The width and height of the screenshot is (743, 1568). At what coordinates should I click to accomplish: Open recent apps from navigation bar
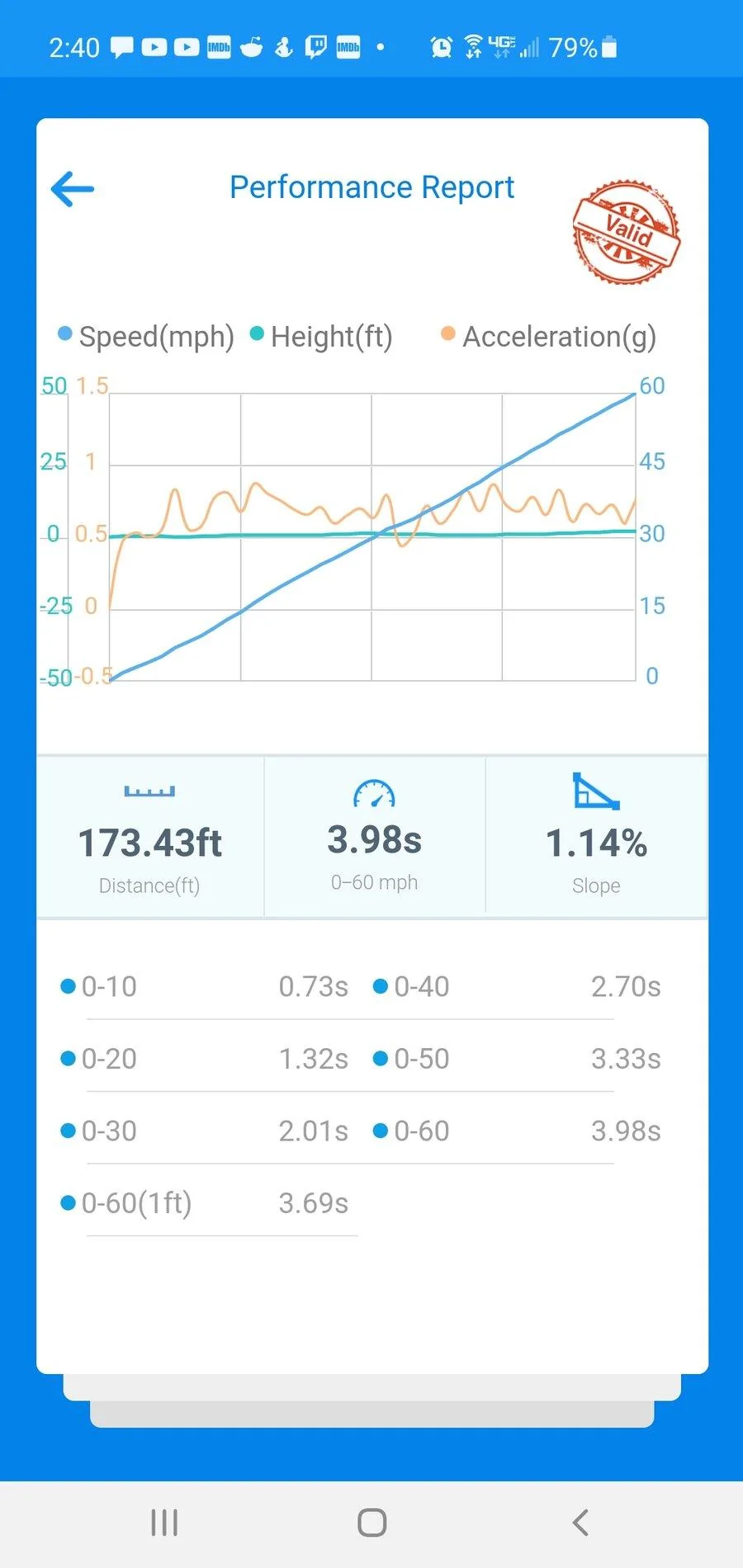(164, 1523)
